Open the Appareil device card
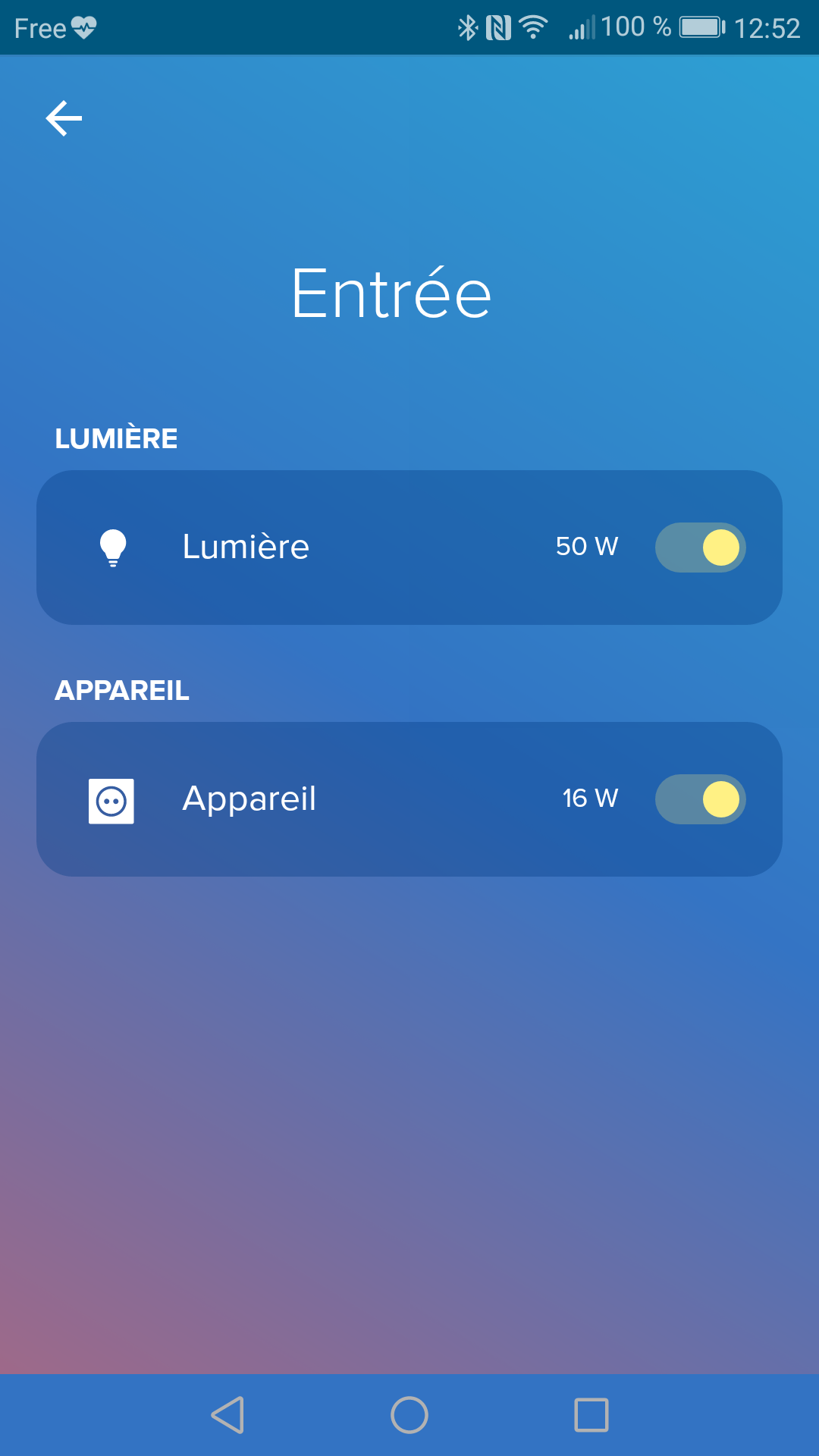The image size is (819, 1456). [x=409, y=799]
